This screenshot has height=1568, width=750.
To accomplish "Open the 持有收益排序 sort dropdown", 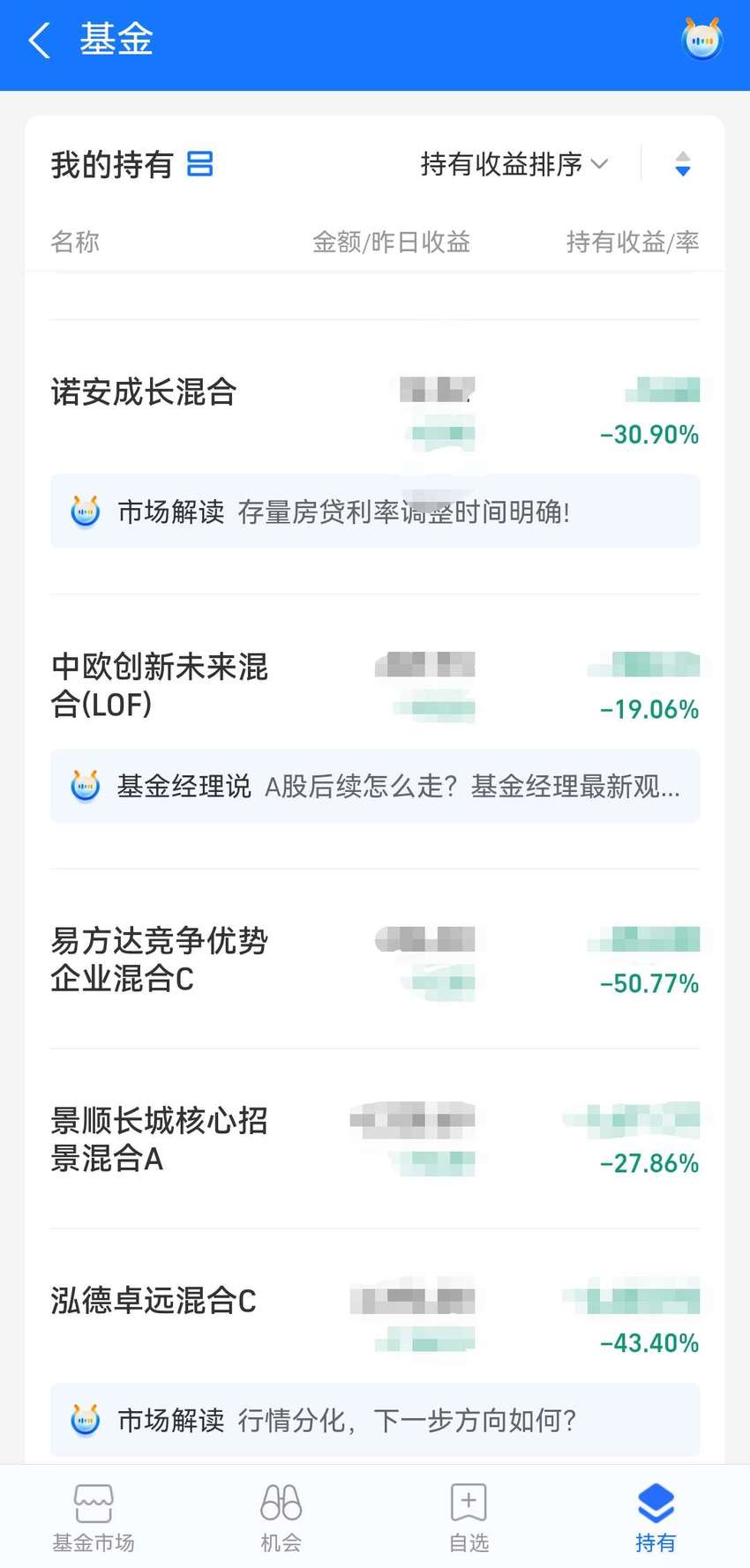I will pos(514,164).
